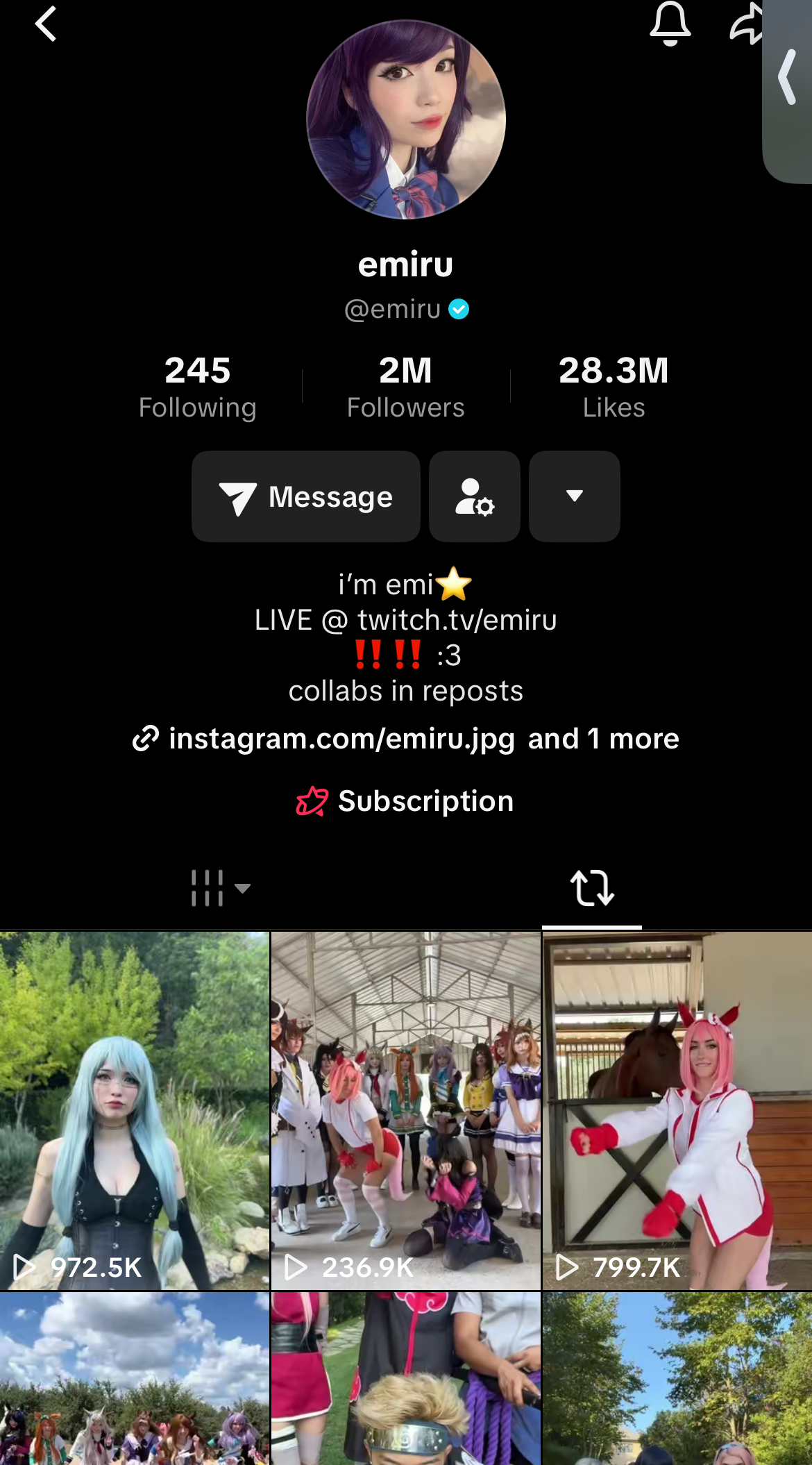Open the side panel handle arrow
The height and width of the screenshot is (1465, 812).
[788, 78]
